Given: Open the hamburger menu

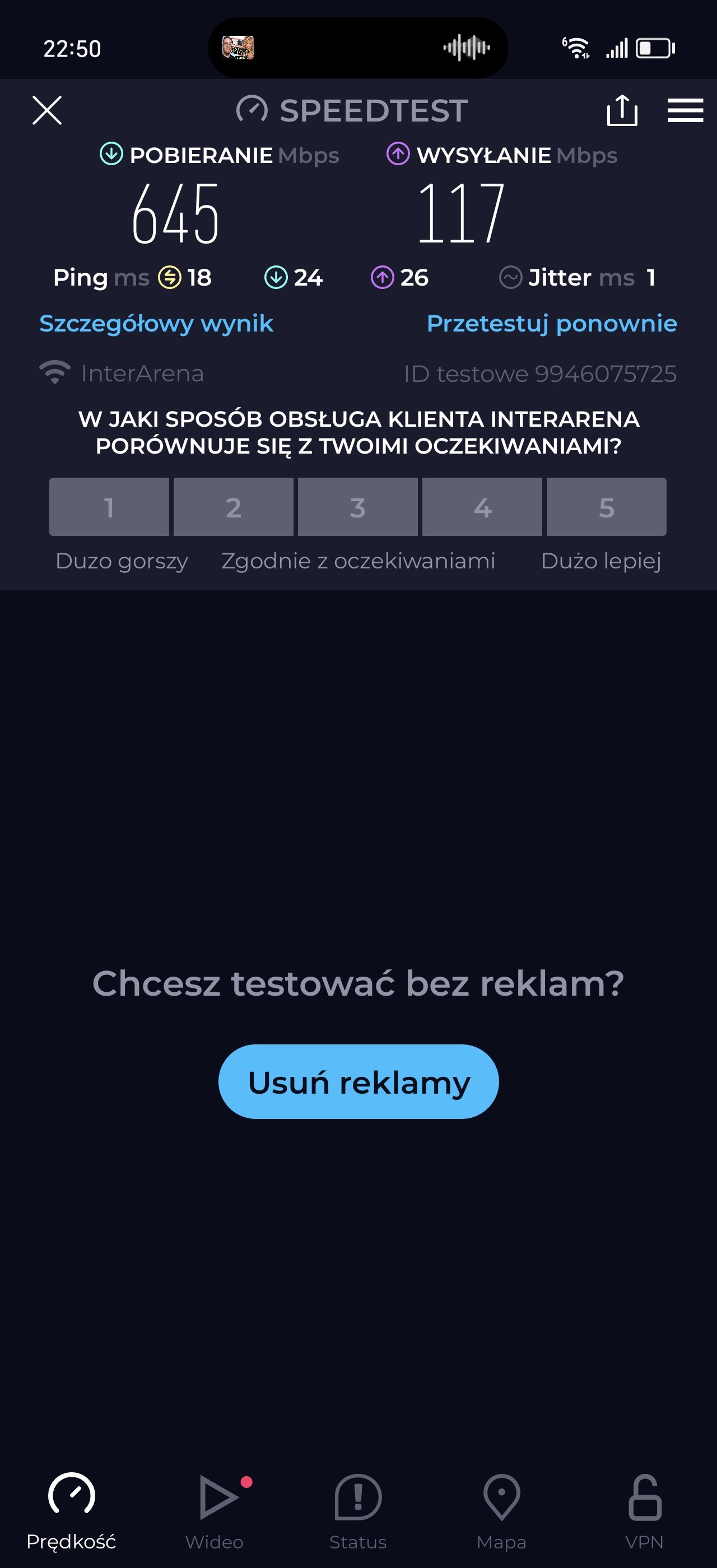Looking at the screenshot, I should (685, 111).
